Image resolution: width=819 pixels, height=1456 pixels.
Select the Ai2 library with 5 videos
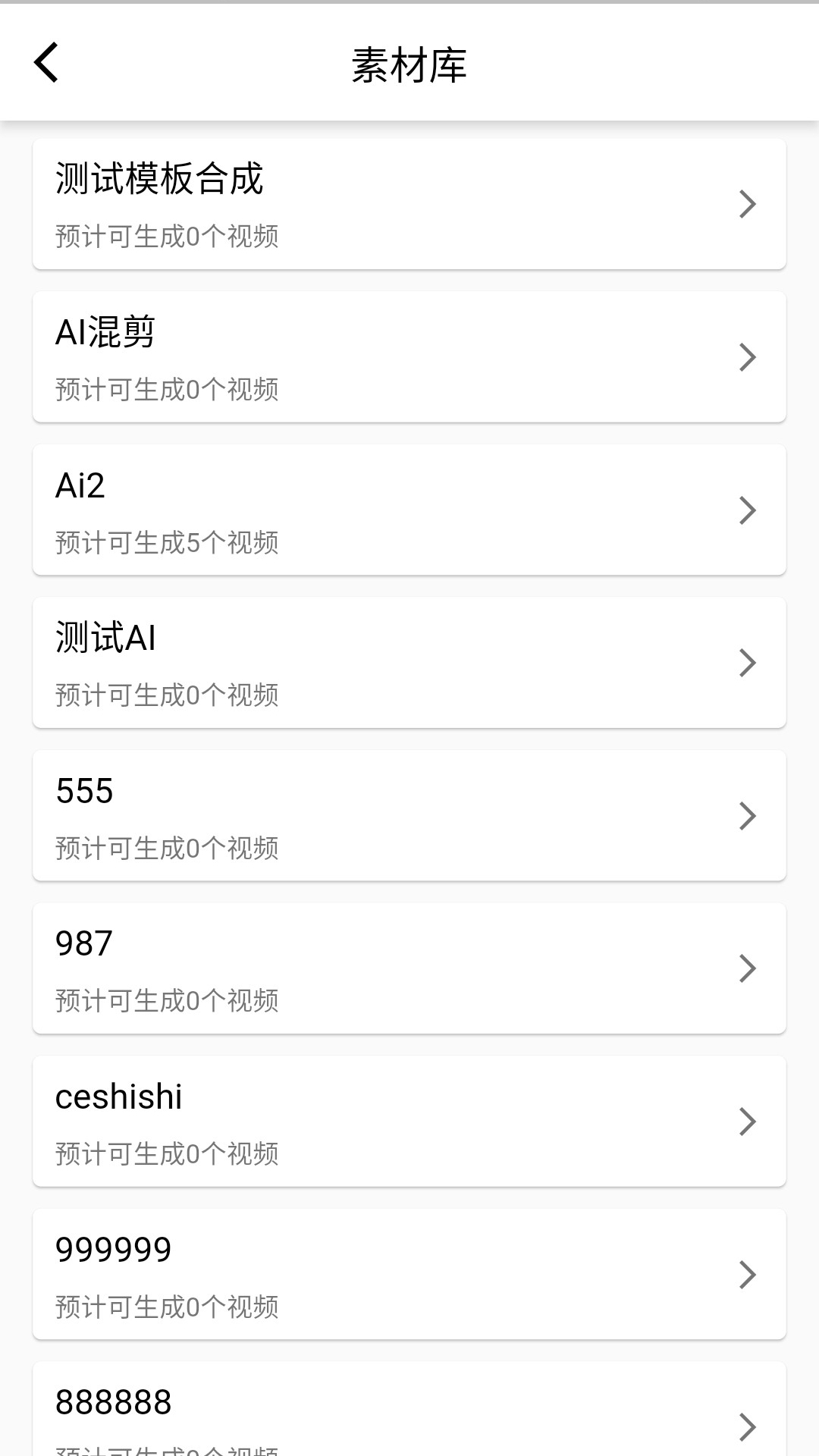coord(409,510)
